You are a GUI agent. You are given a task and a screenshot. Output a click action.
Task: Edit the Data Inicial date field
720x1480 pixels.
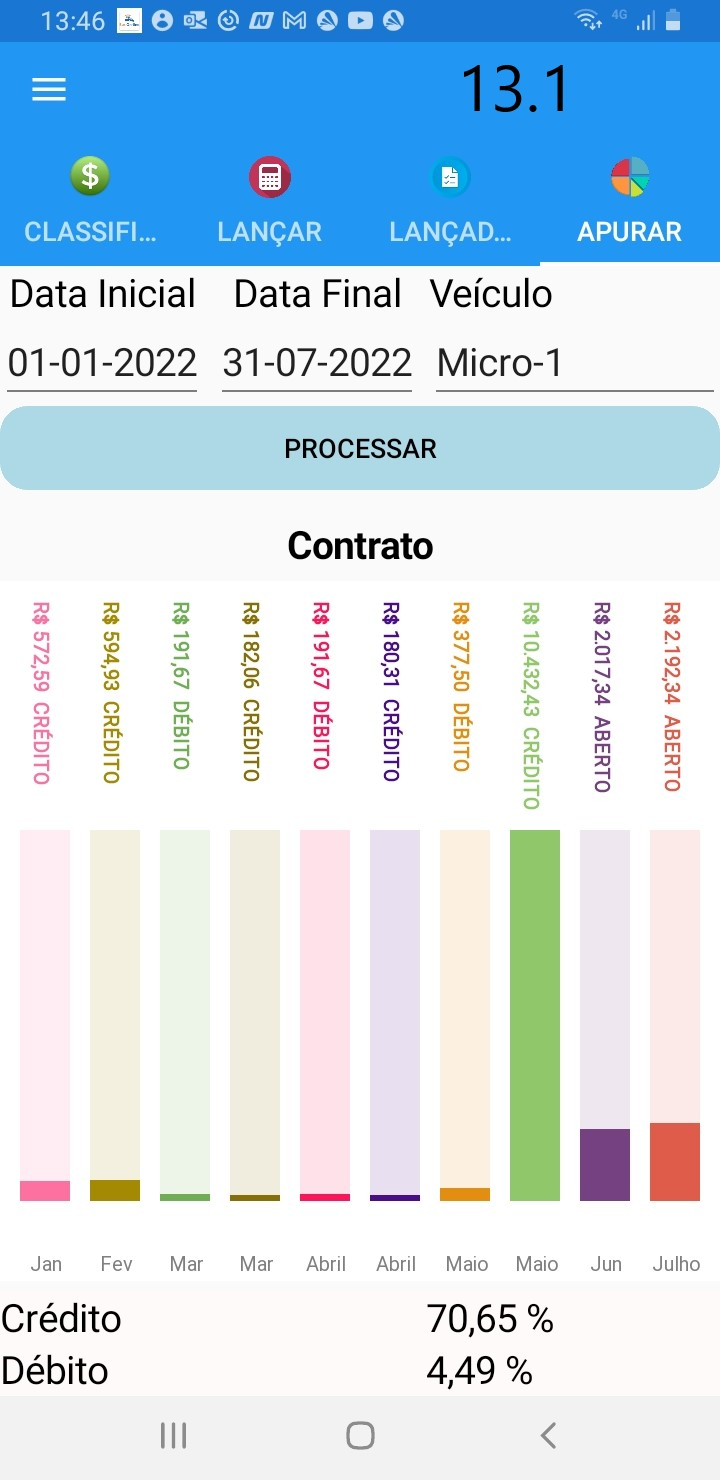pos(102,362)
